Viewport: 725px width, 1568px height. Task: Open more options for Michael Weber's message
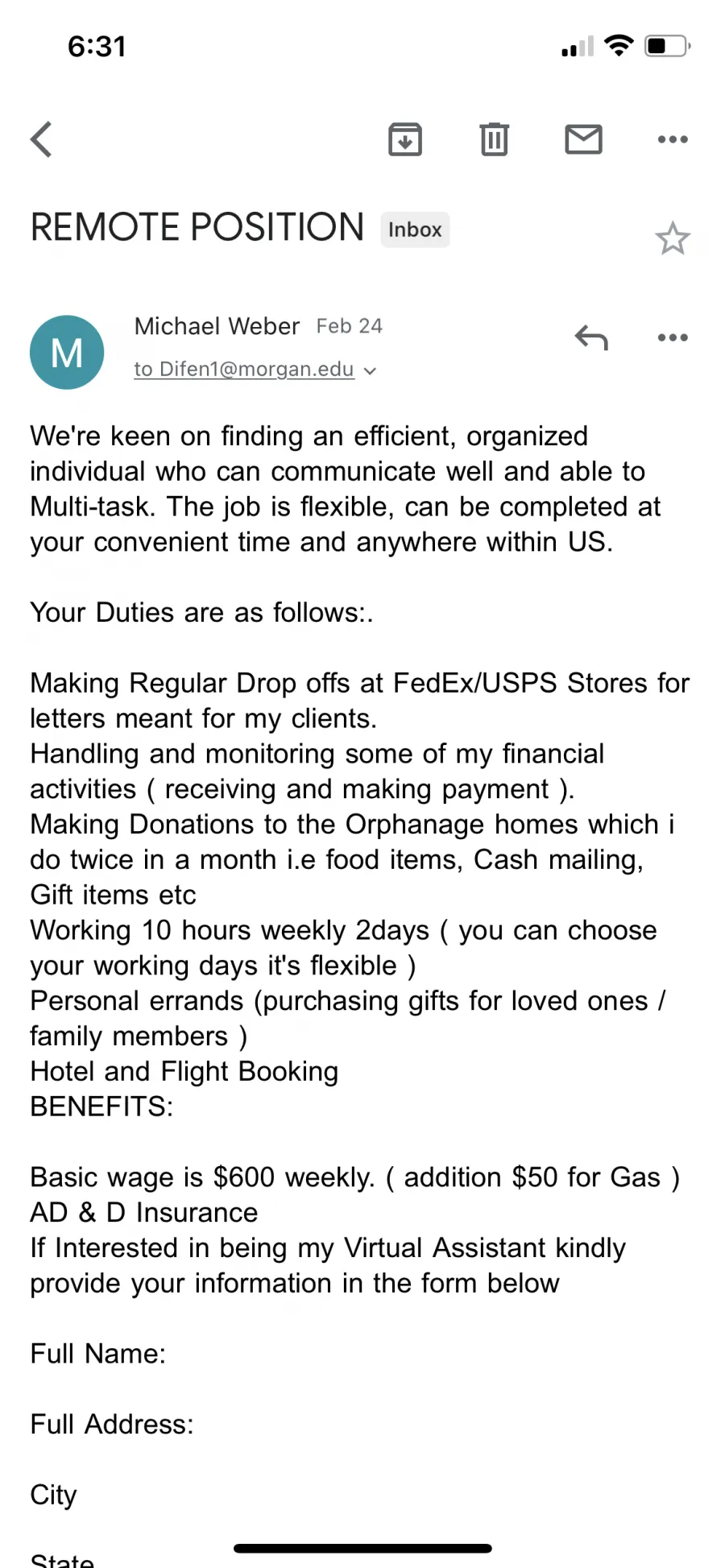(x=673, y=337)
